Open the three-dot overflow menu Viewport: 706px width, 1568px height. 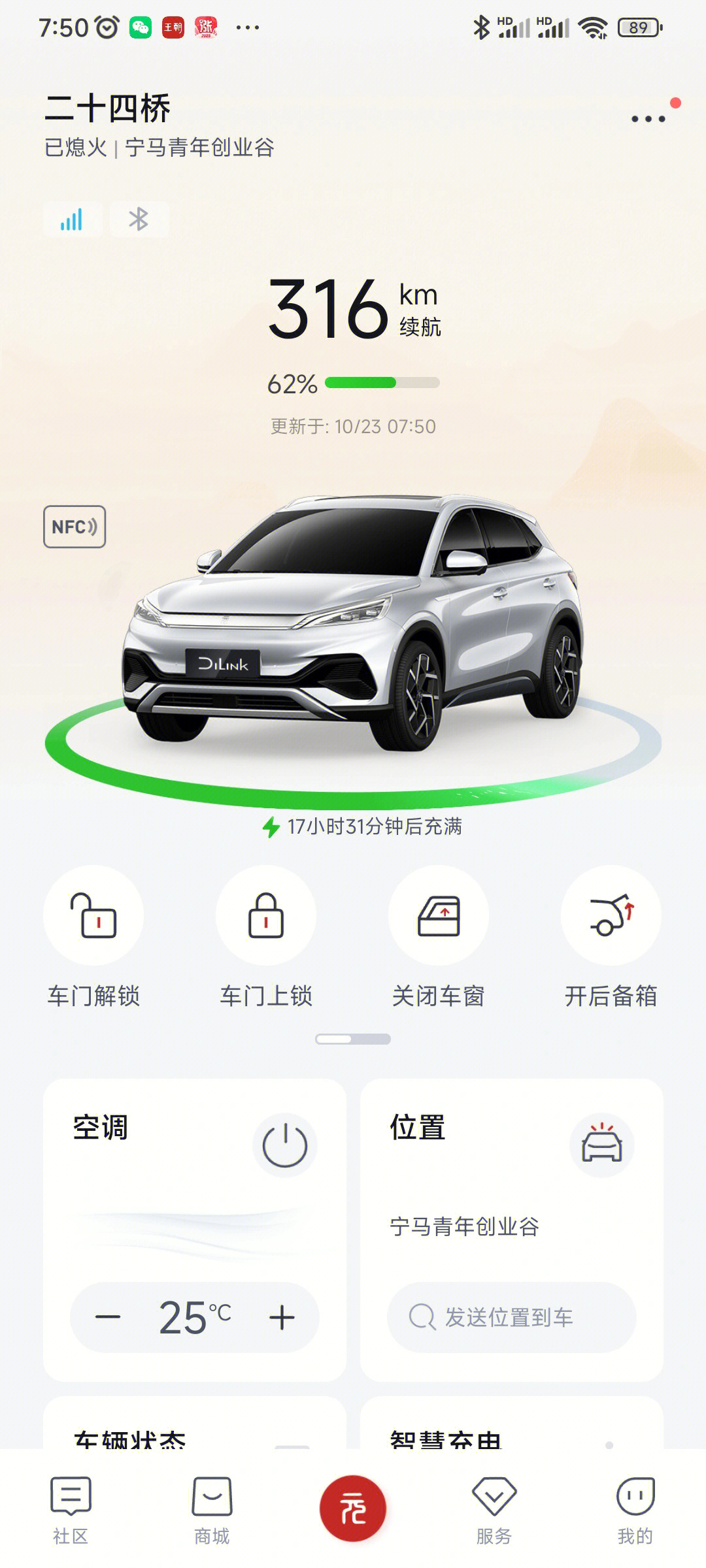648,119
